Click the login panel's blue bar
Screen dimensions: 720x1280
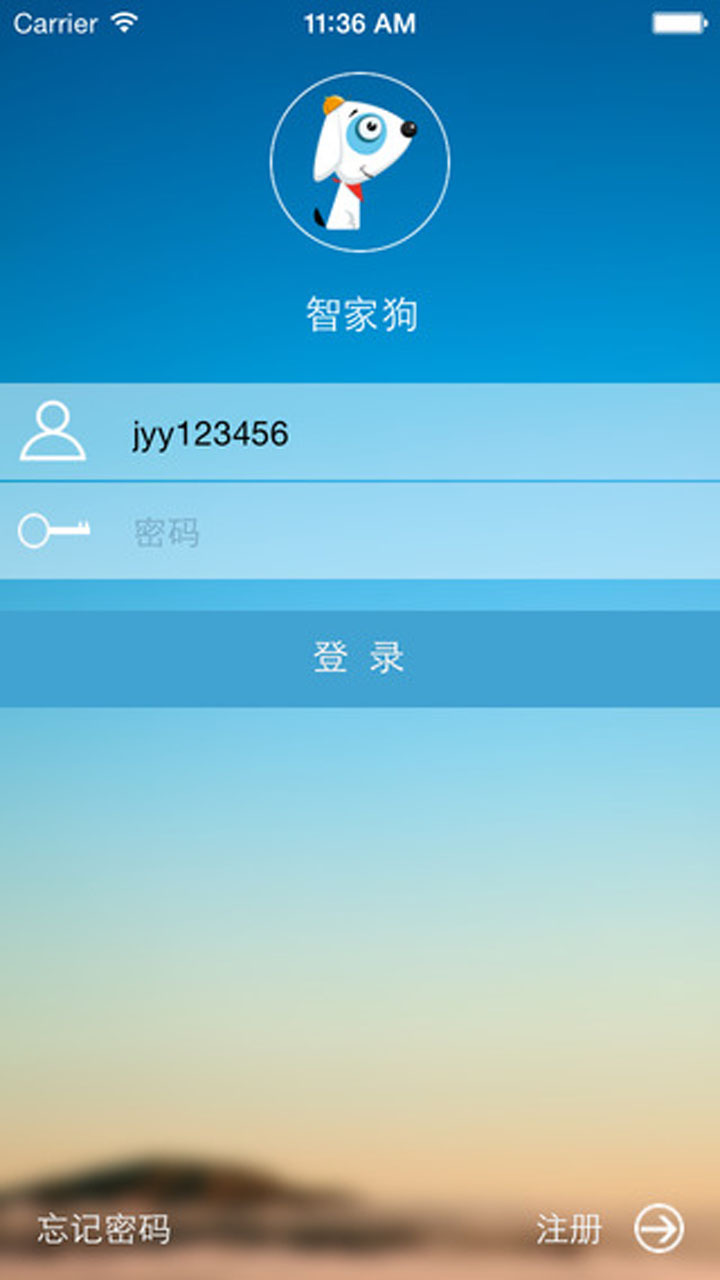coord(360,657)
